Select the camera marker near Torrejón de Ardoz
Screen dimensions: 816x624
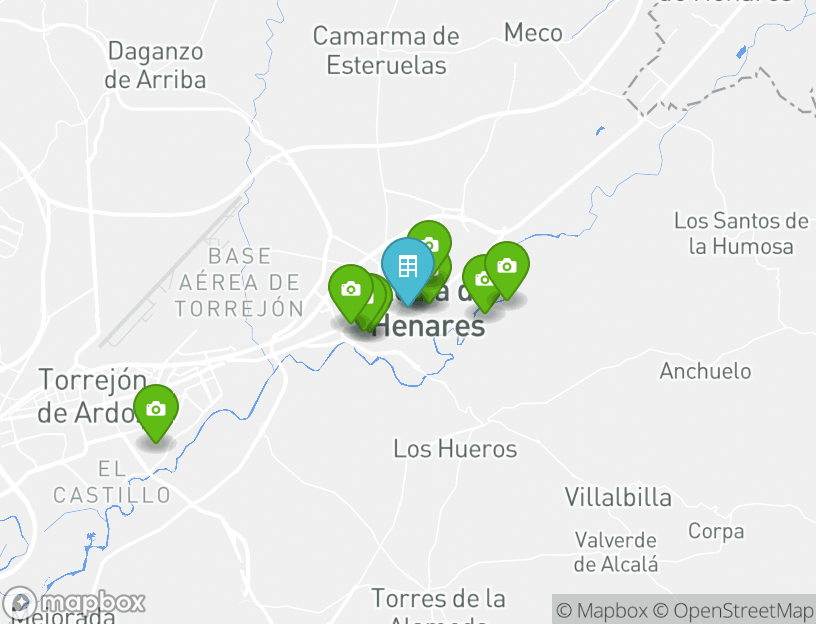point(155,409)
